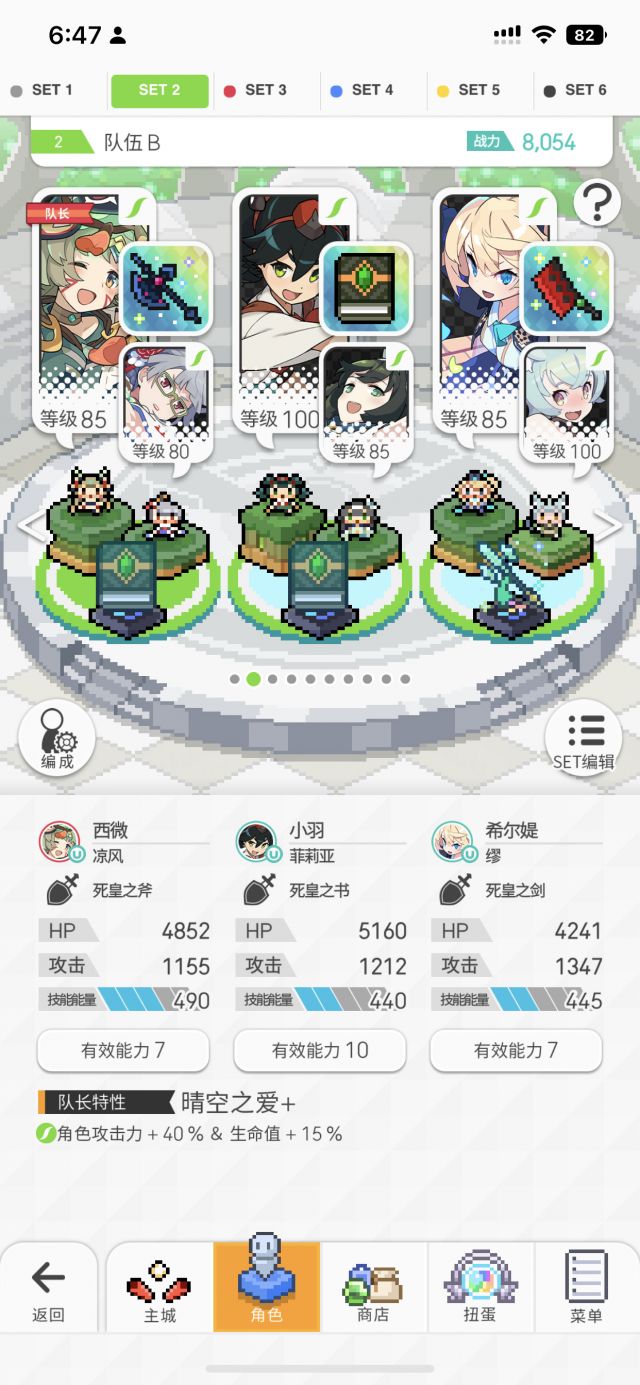
Task: Select the SET 3 tab
Action: click(265, 90)
